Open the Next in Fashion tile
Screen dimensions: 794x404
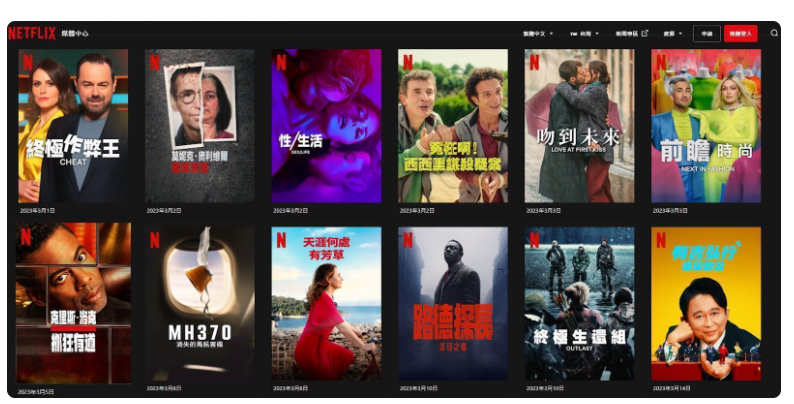(705, 125)
